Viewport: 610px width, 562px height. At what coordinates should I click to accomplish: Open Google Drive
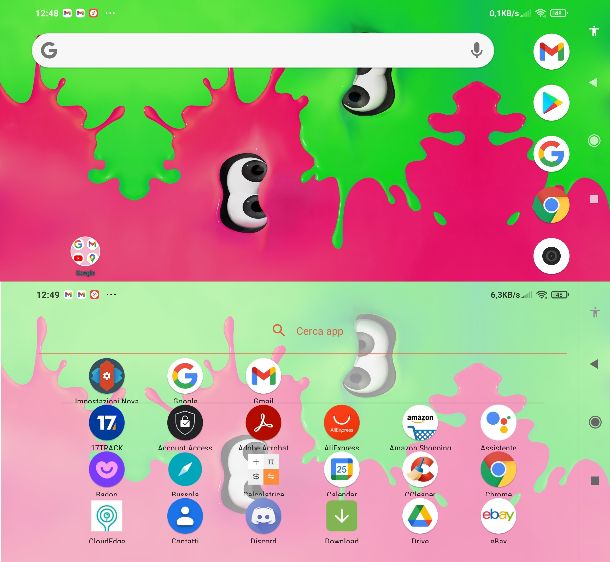(x=420, y=516)
